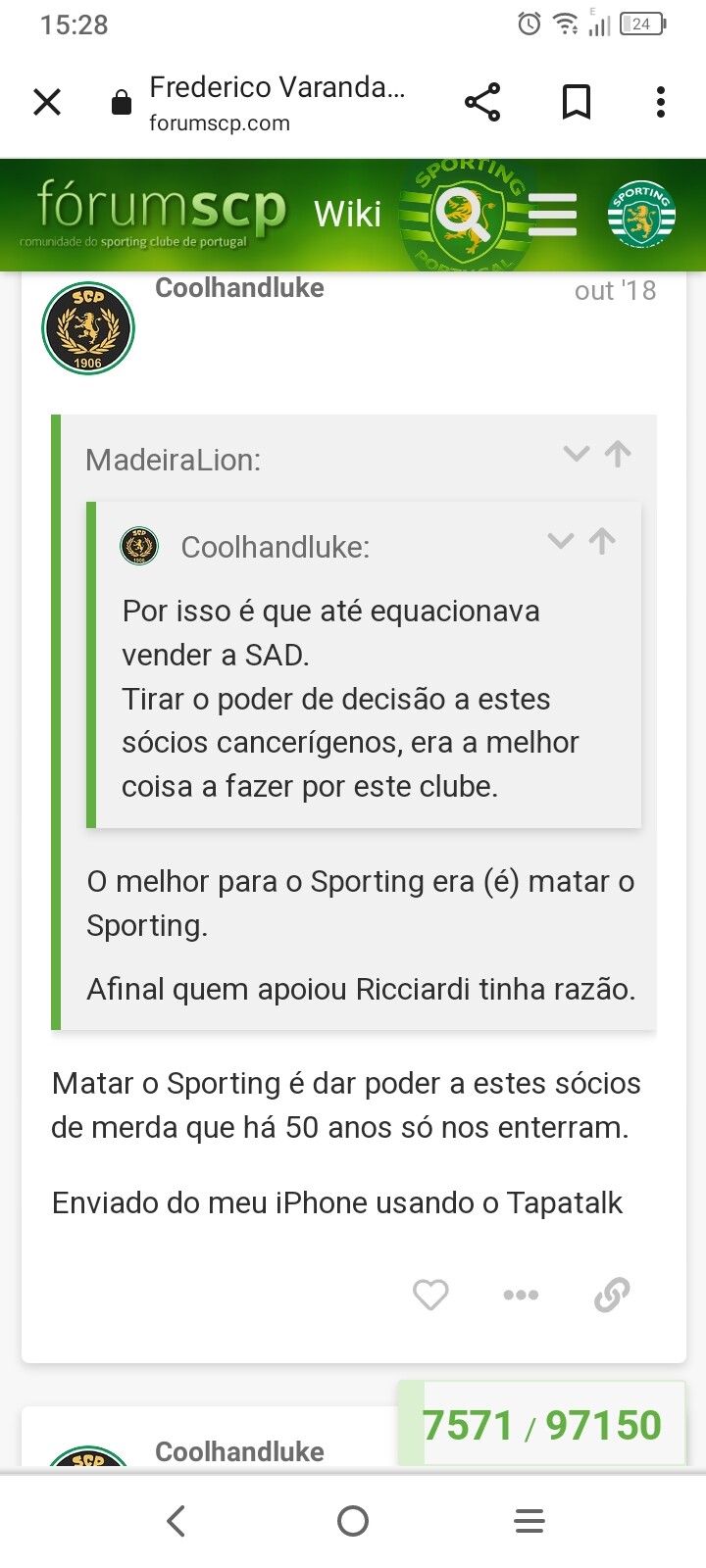This screenshot has width=706, height=1568.
Task: Go back with system back button
Action: (x=176, y=1521)
